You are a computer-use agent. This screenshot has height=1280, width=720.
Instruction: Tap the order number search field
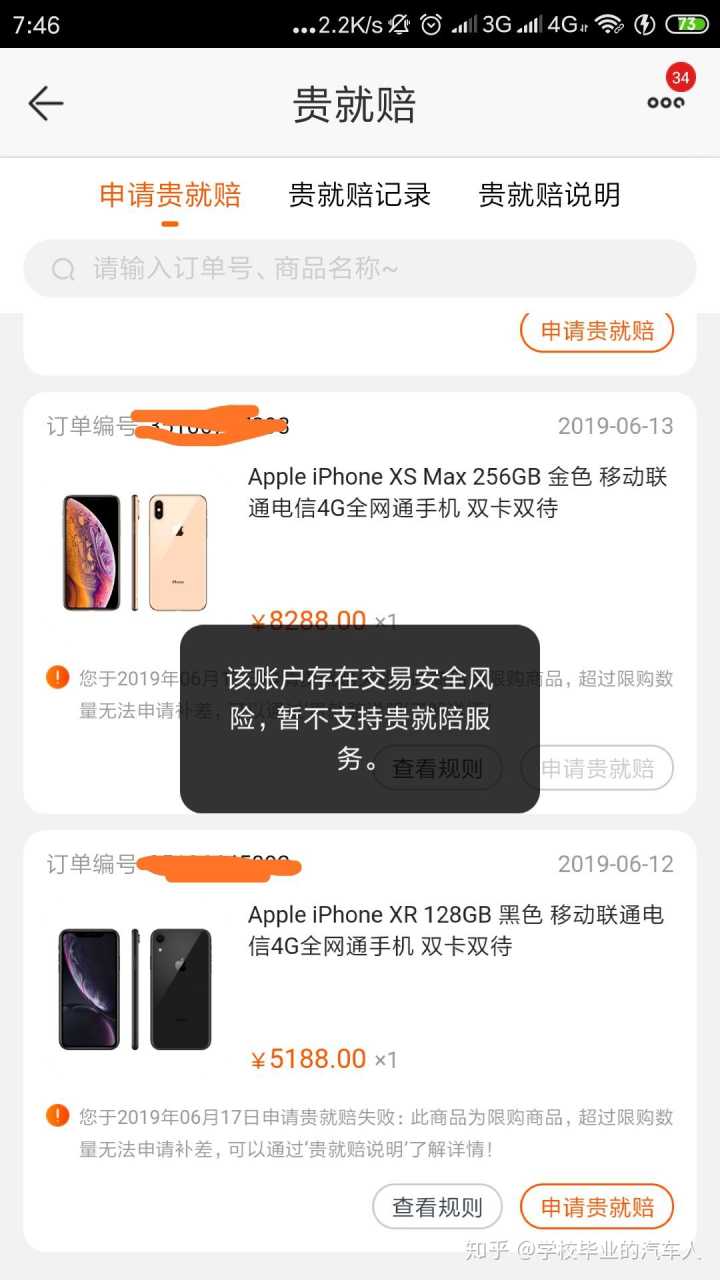pyautogui.click(x=360, y=268)
